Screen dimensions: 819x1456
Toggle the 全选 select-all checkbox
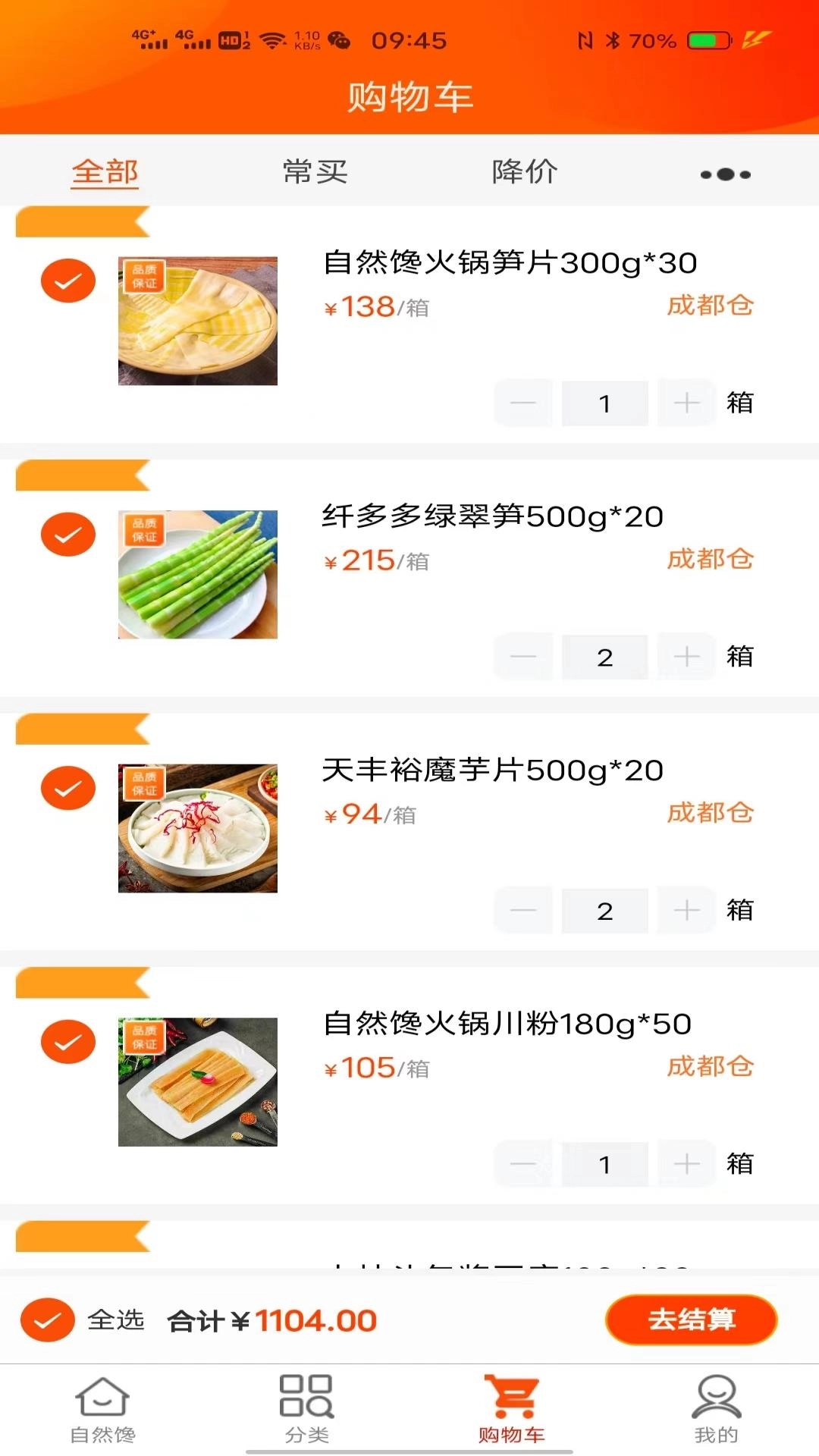click(50, 1319)
